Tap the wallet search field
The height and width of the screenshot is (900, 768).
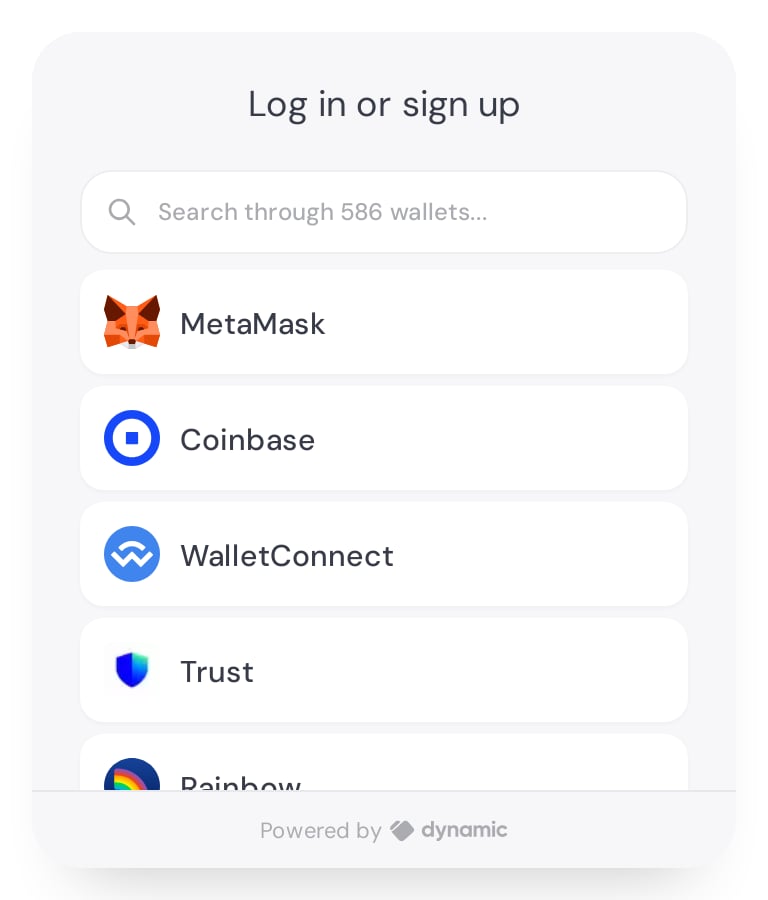383,212
